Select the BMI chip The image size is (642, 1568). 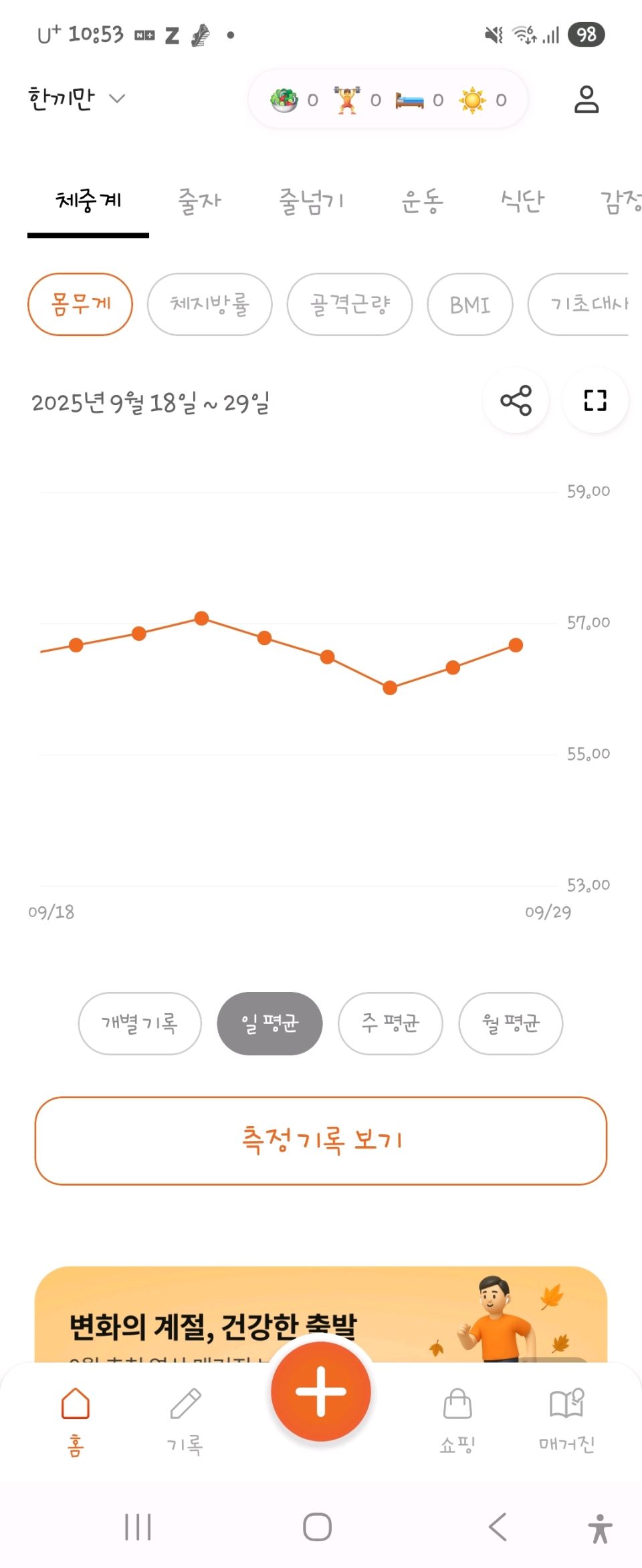coord(469,304)
